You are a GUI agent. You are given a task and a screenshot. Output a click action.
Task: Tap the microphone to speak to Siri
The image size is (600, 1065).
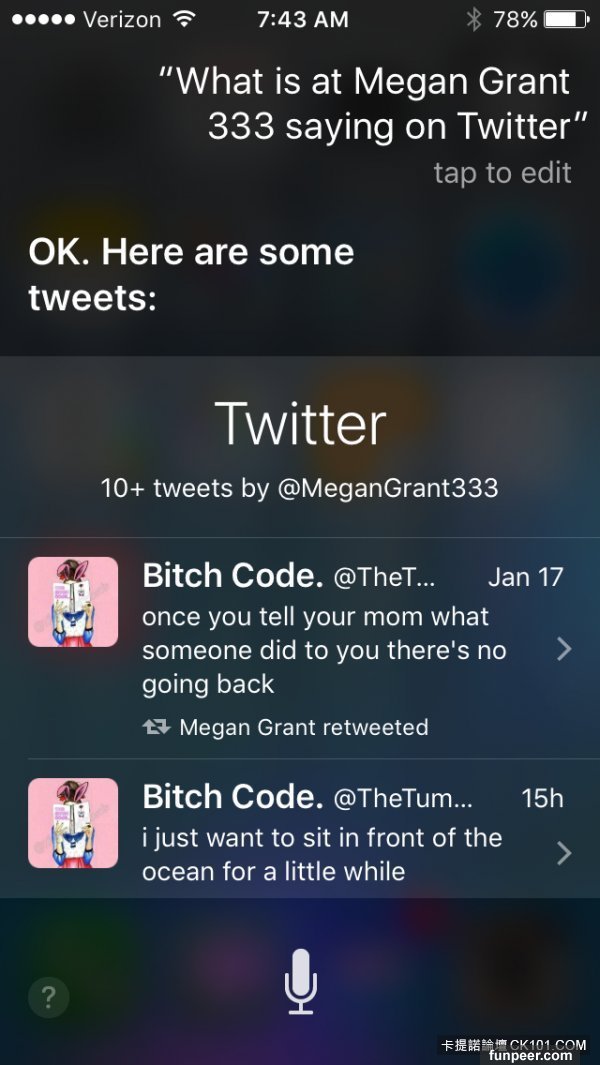[300, 981]
